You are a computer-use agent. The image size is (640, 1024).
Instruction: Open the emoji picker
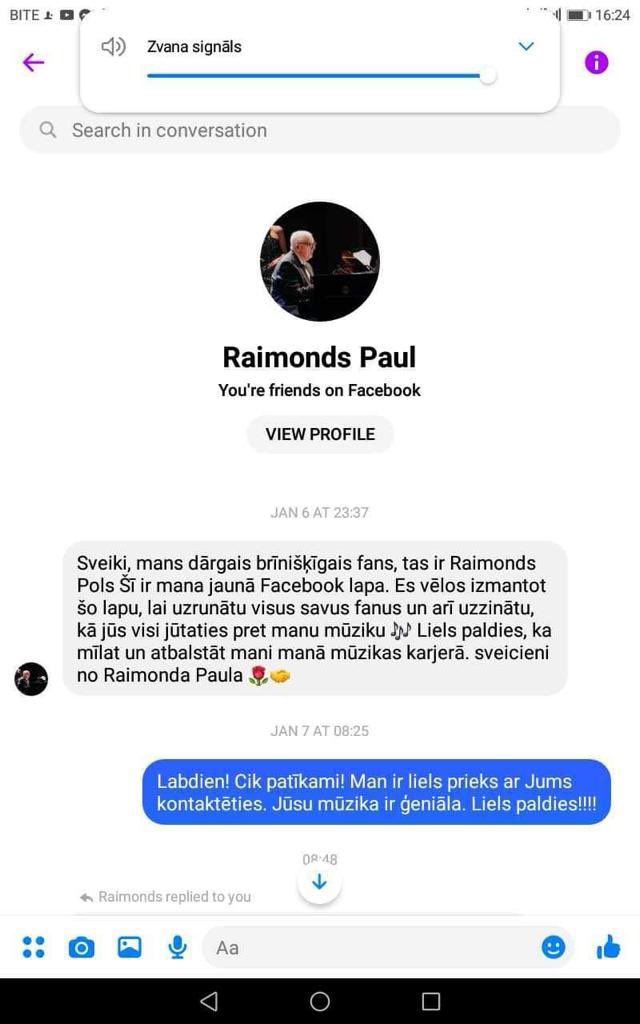(553, 947)
